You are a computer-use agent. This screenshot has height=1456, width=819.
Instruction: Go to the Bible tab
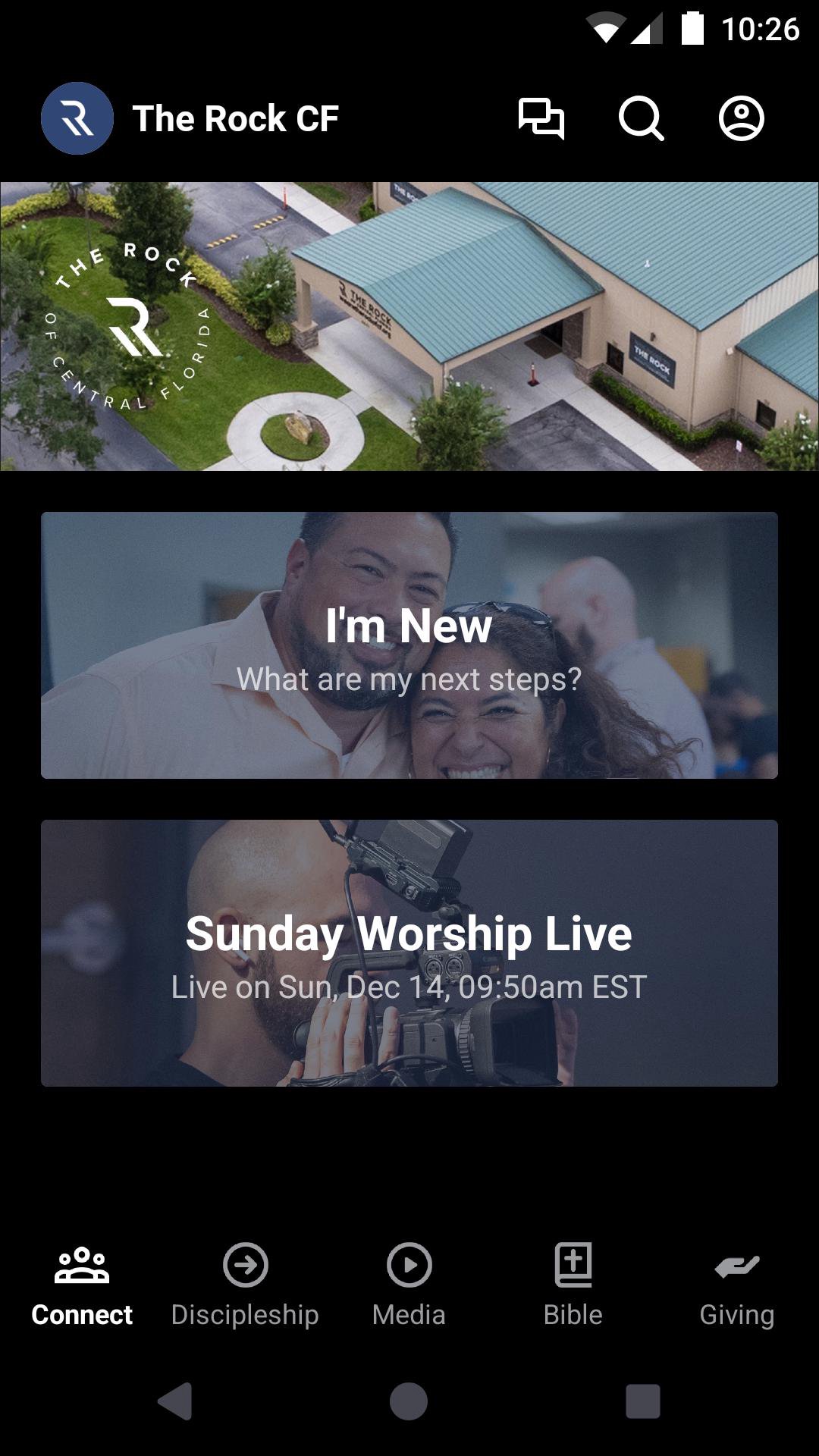(x=573, y=1286)
